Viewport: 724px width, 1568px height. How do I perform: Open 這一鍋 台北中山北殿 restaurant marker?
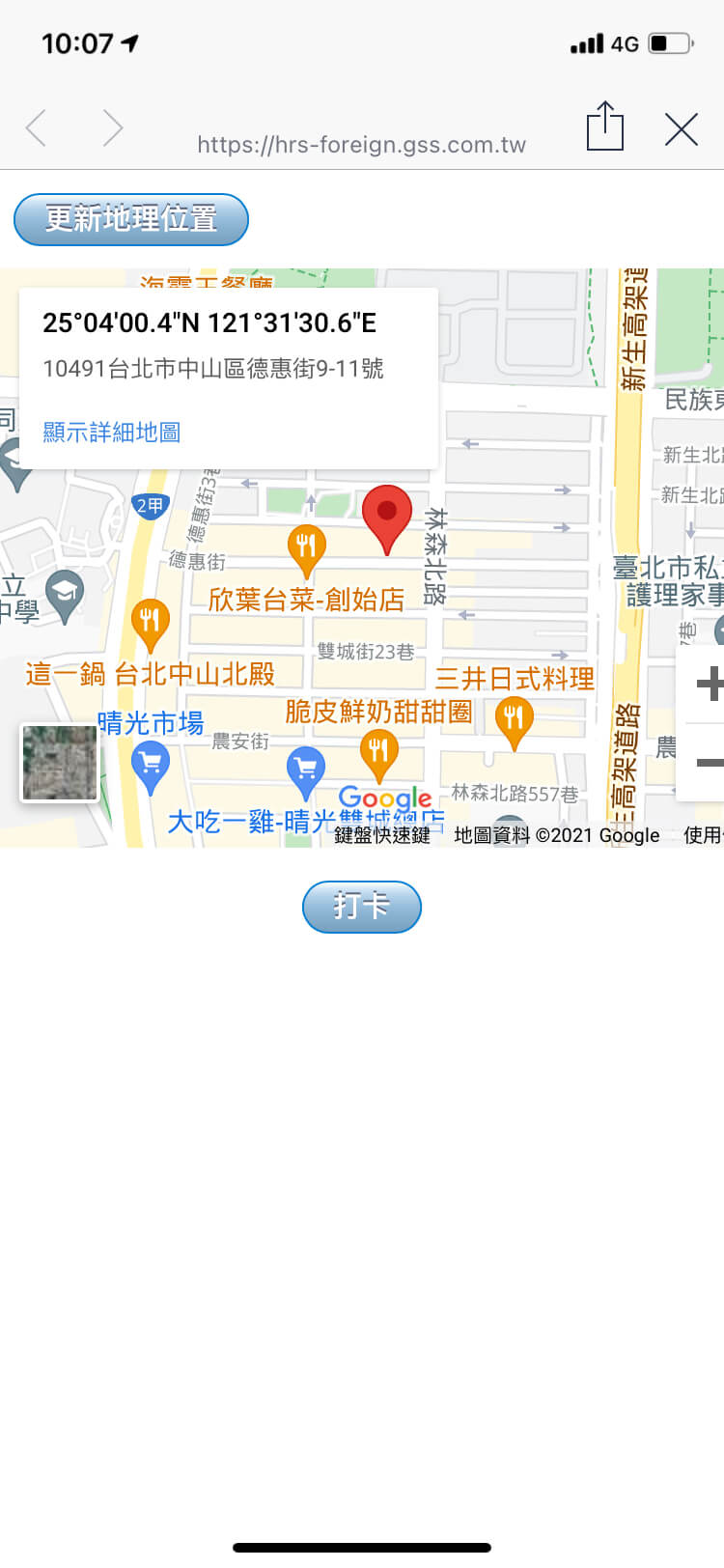click(150, 623)
